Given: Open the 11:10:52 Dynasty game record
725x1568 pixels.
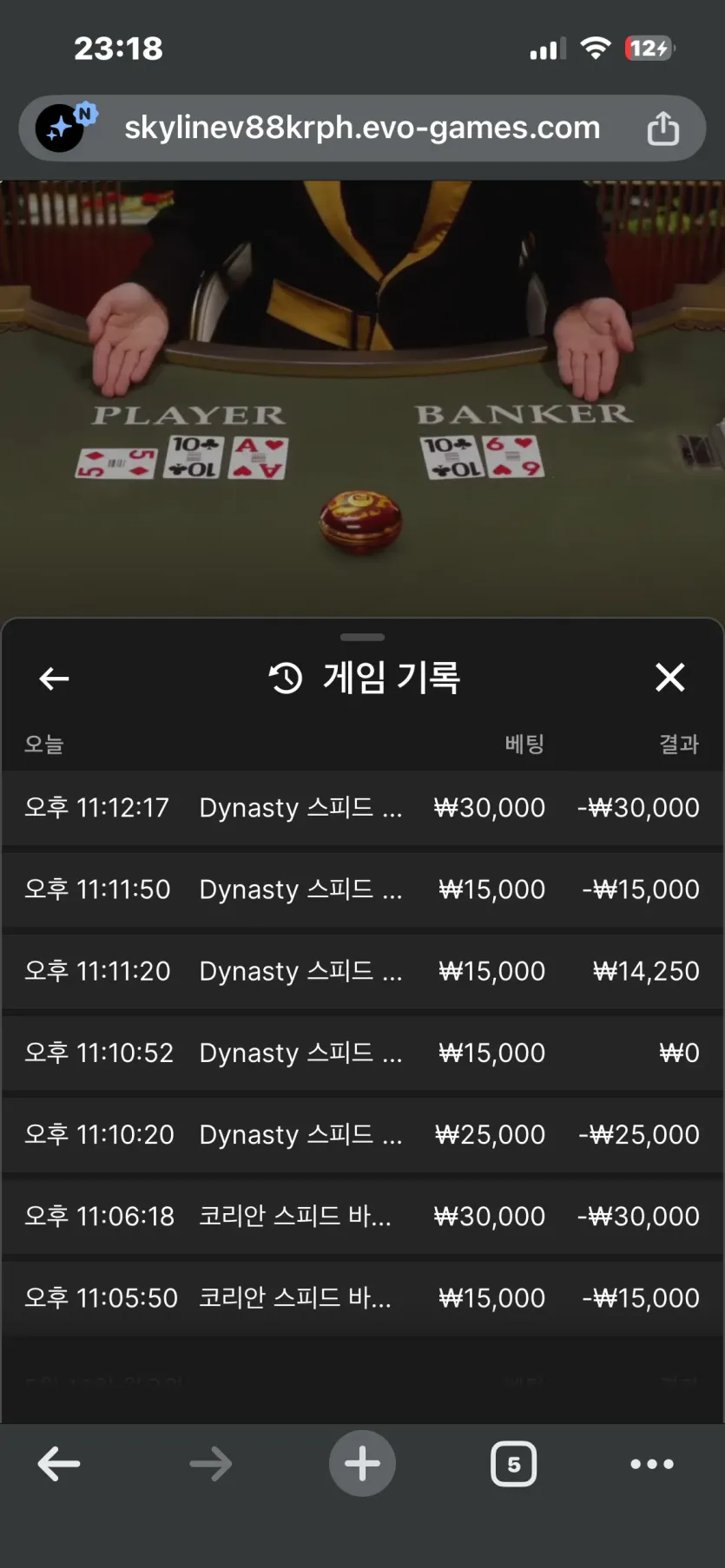Looking at the screenshot, I should click(x=362, y=1053).
